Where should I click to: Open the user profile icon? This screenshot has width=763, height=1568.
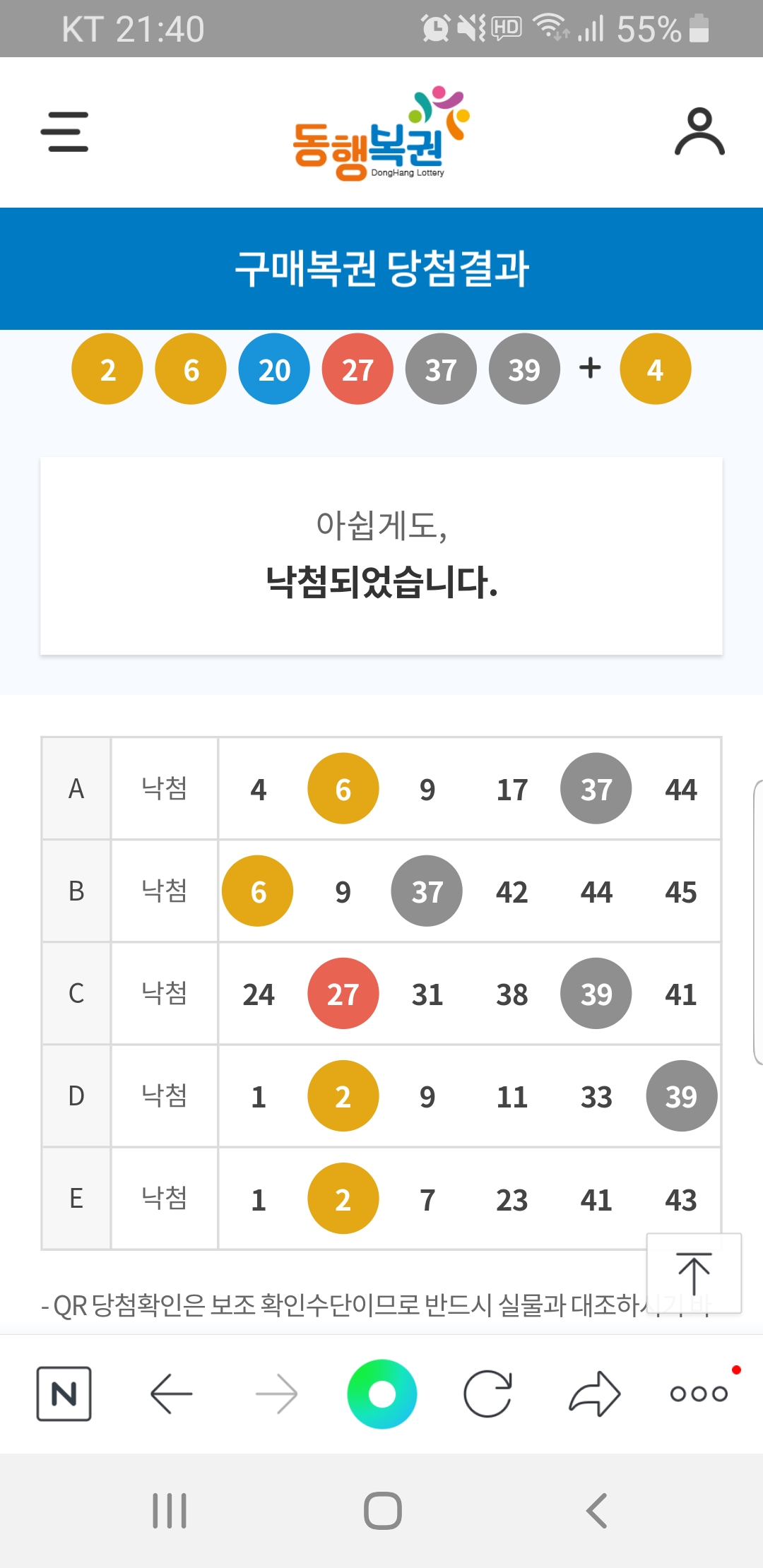699,132
